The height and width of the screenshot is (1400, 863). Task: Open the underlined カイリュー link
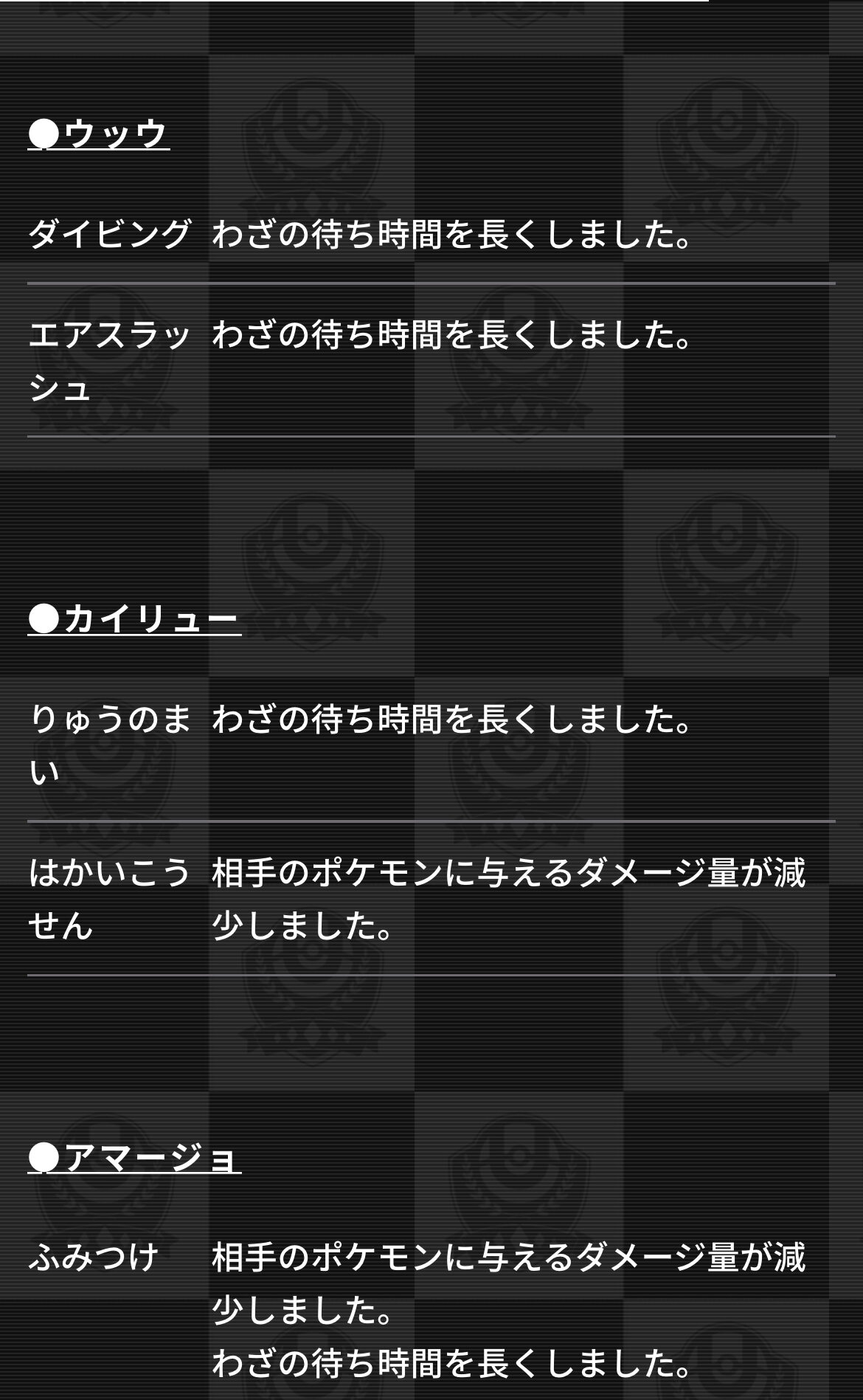[135, 618]
